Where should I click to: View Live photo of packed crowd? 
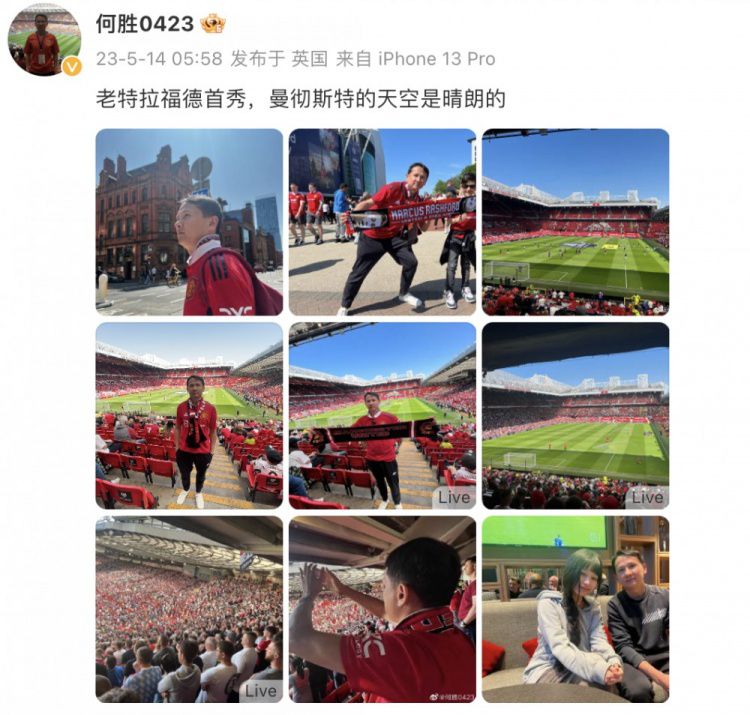189,608
